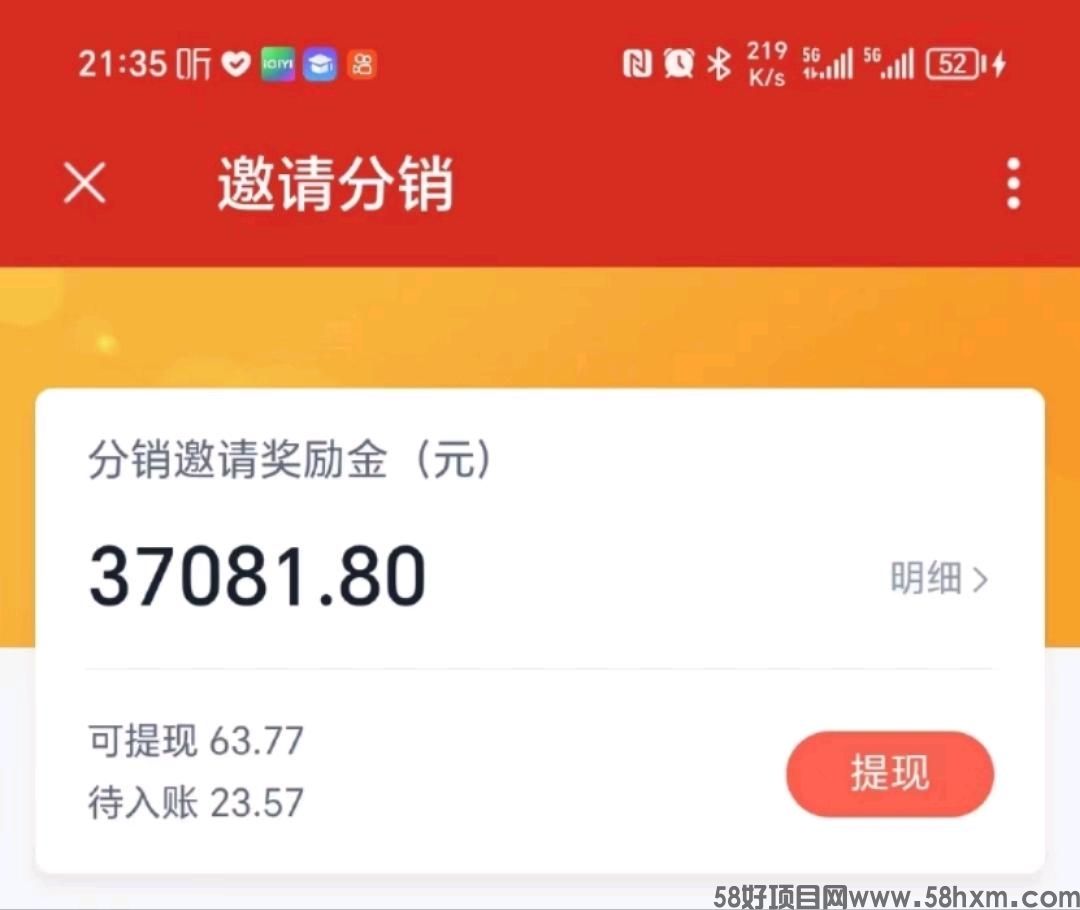Open 明细 reward details
This screenshot has height=910, width=1080.
tap(938, 578)
